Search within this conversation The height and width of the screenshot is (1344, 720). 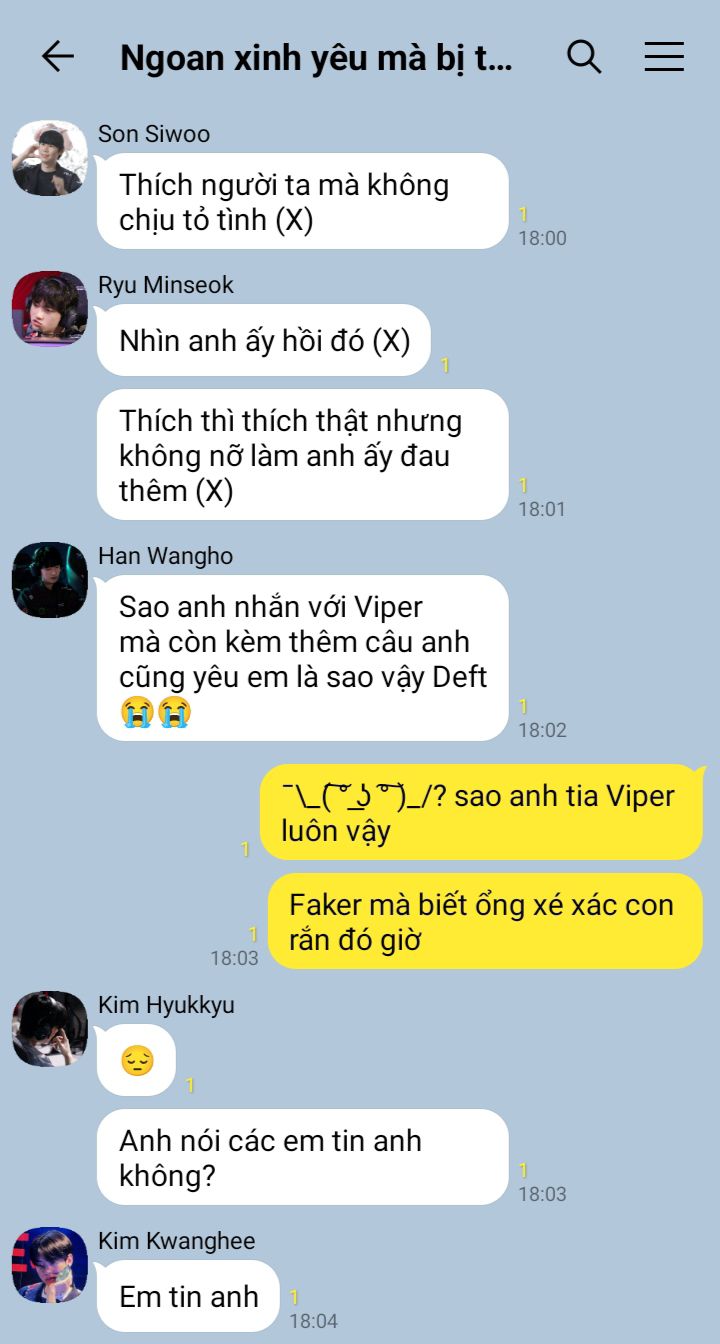click(x=584, y=57)
